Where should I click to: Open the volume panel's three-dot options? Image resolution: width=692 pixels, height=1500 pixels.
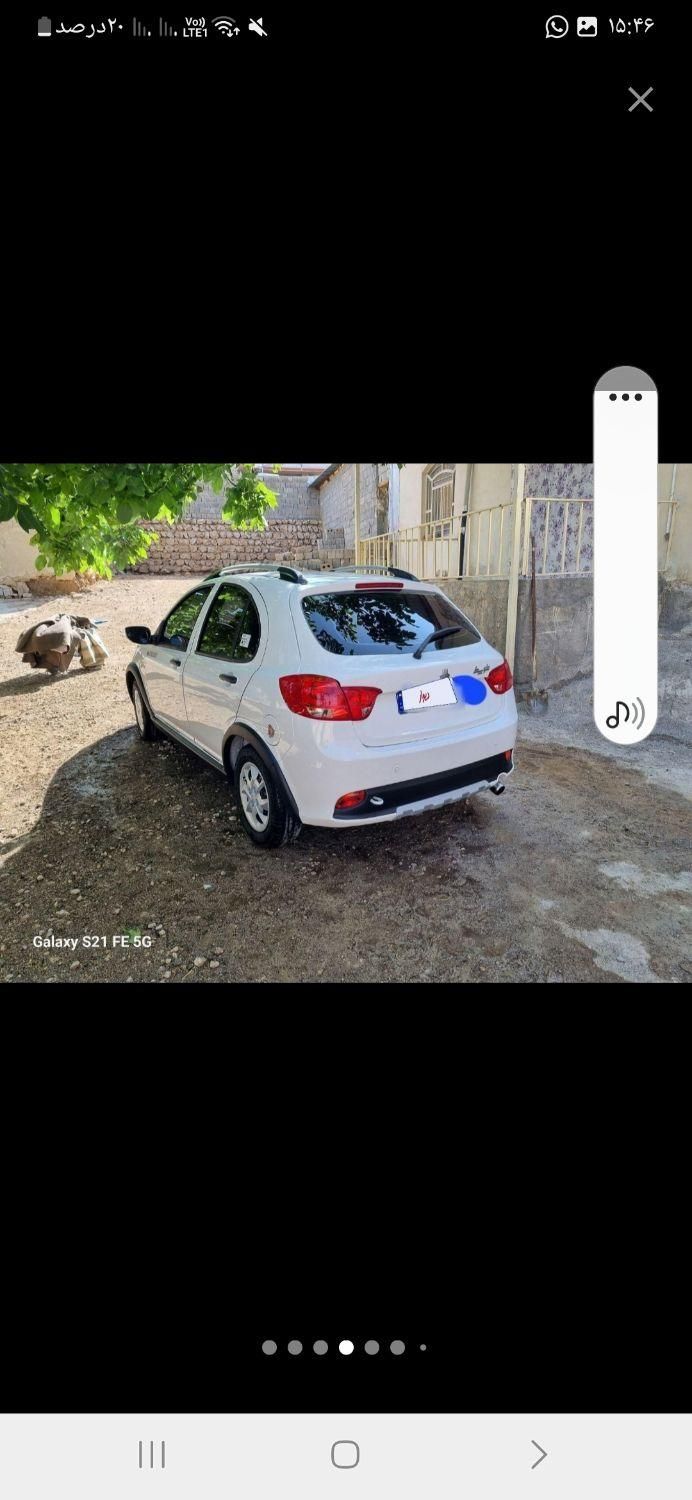pyautogui.click(x=625, y=397)
